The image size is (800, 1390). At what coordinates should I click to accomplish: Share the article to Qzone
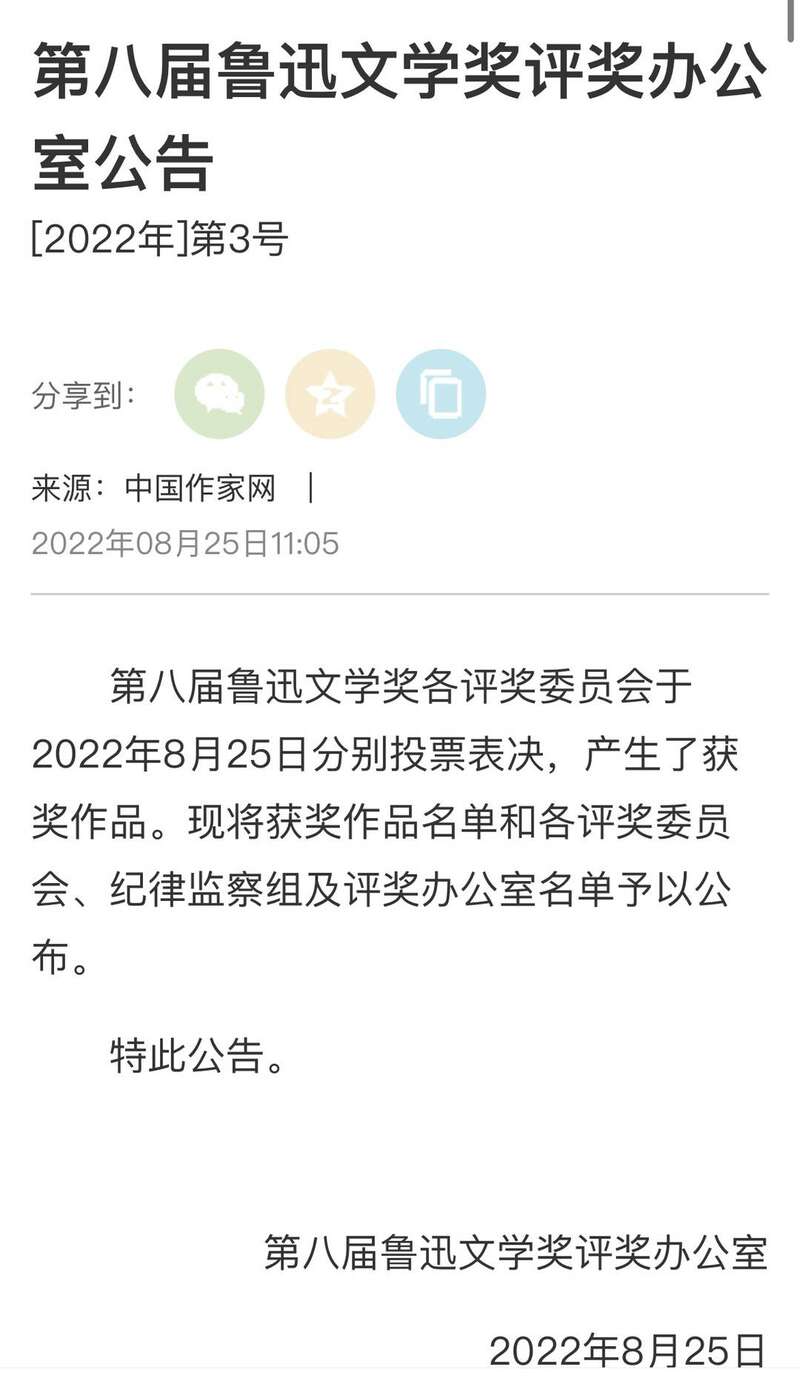330,394
